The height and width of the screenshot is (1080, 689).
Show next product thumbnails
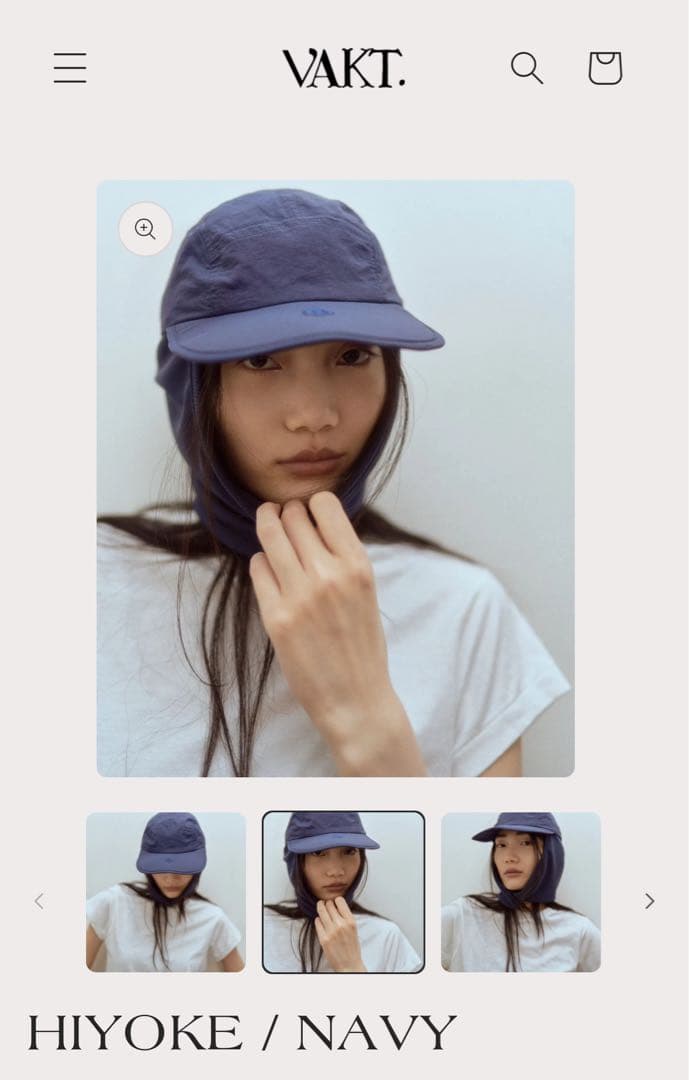(x=649, y=901)
